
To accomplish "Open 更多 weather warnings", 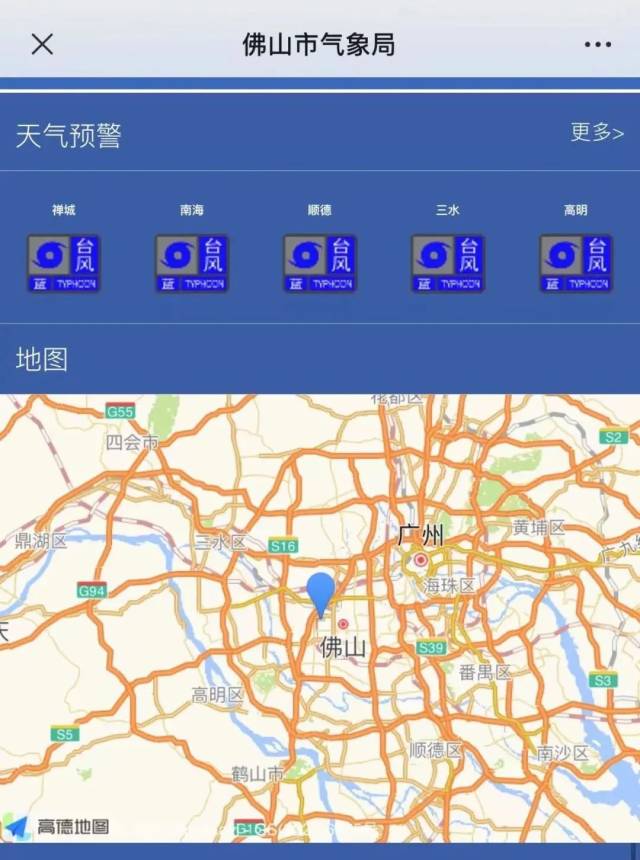I will (597, 133).
